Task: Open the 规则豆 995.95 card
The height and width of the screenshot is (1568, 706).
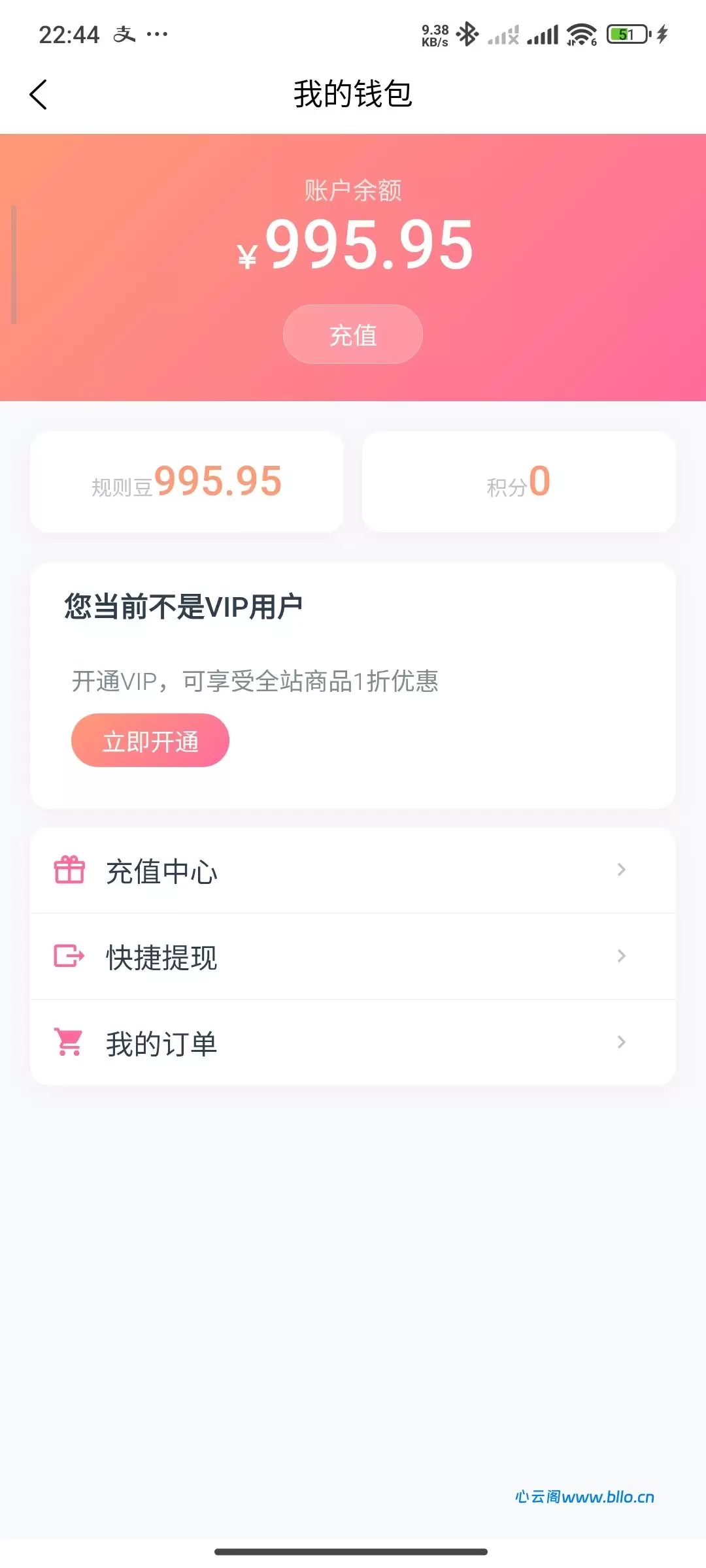Action: point(187,482)
